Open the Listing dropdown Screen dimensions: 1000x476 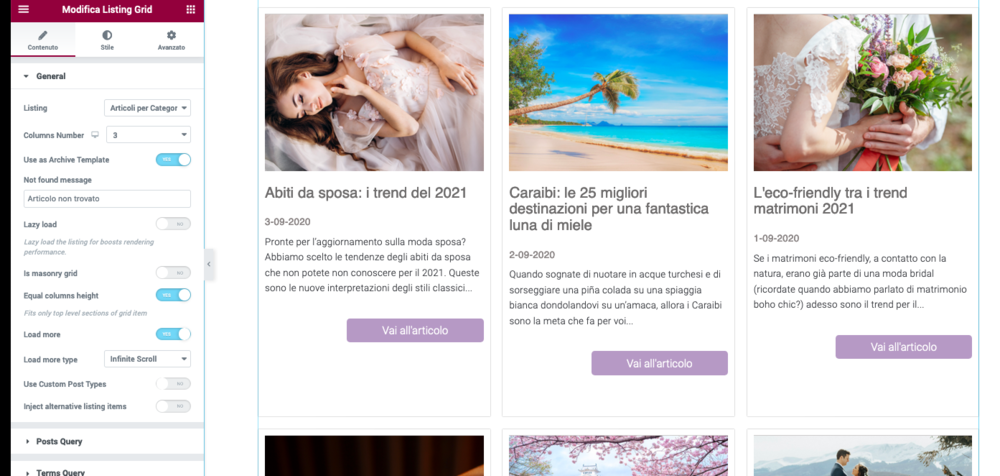point(147,108)
